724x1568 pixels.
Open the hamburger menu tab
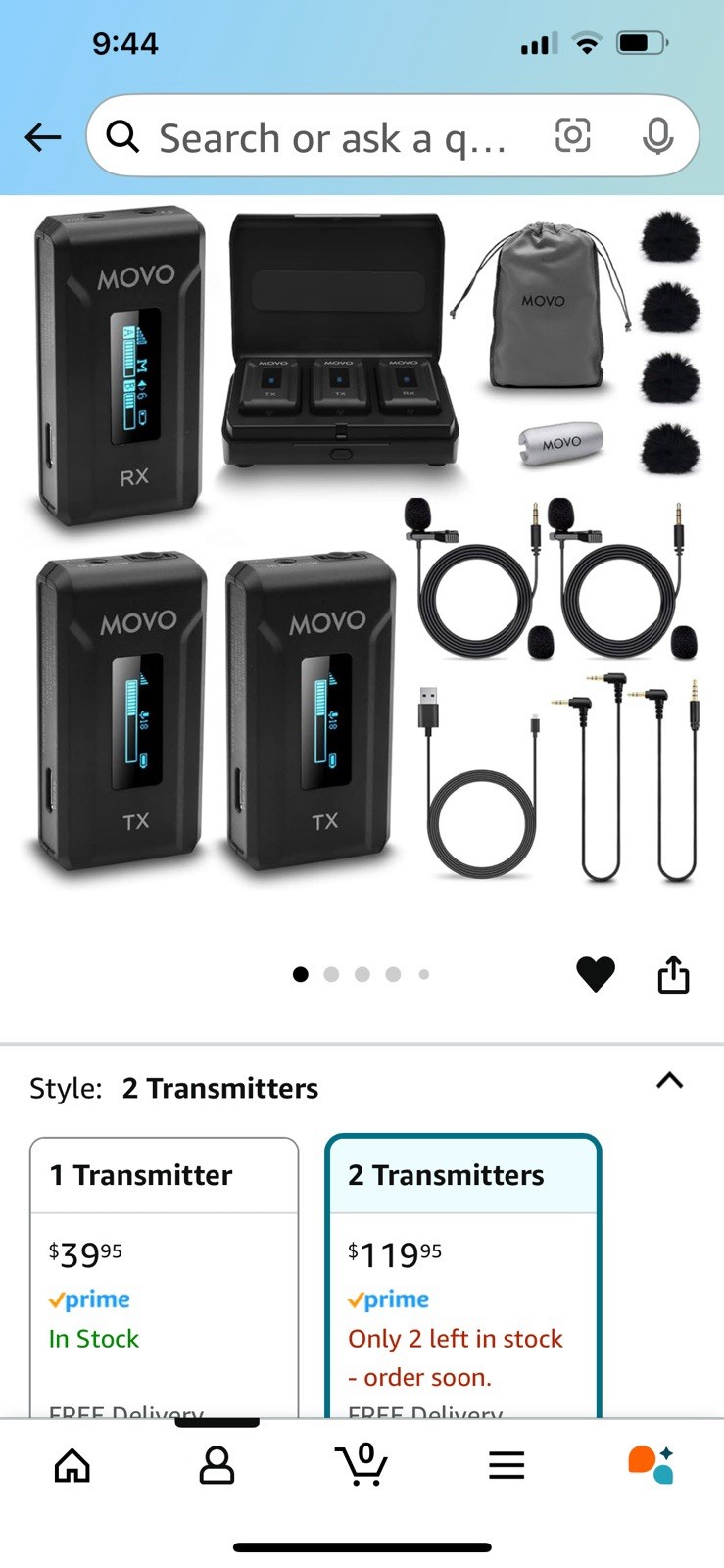[x=507, y=1465]
